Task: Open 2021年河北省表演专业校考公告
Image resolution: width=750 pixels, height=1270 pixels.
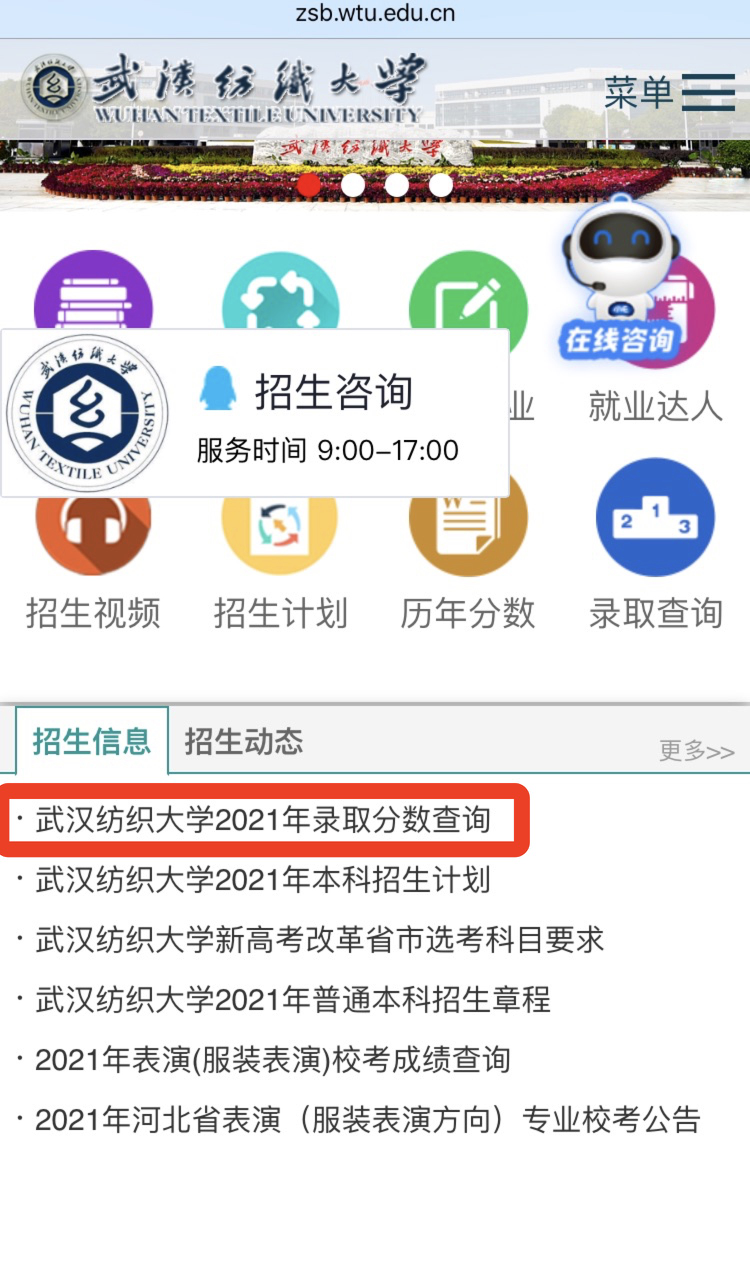Action: click(x=368, y=1120)
